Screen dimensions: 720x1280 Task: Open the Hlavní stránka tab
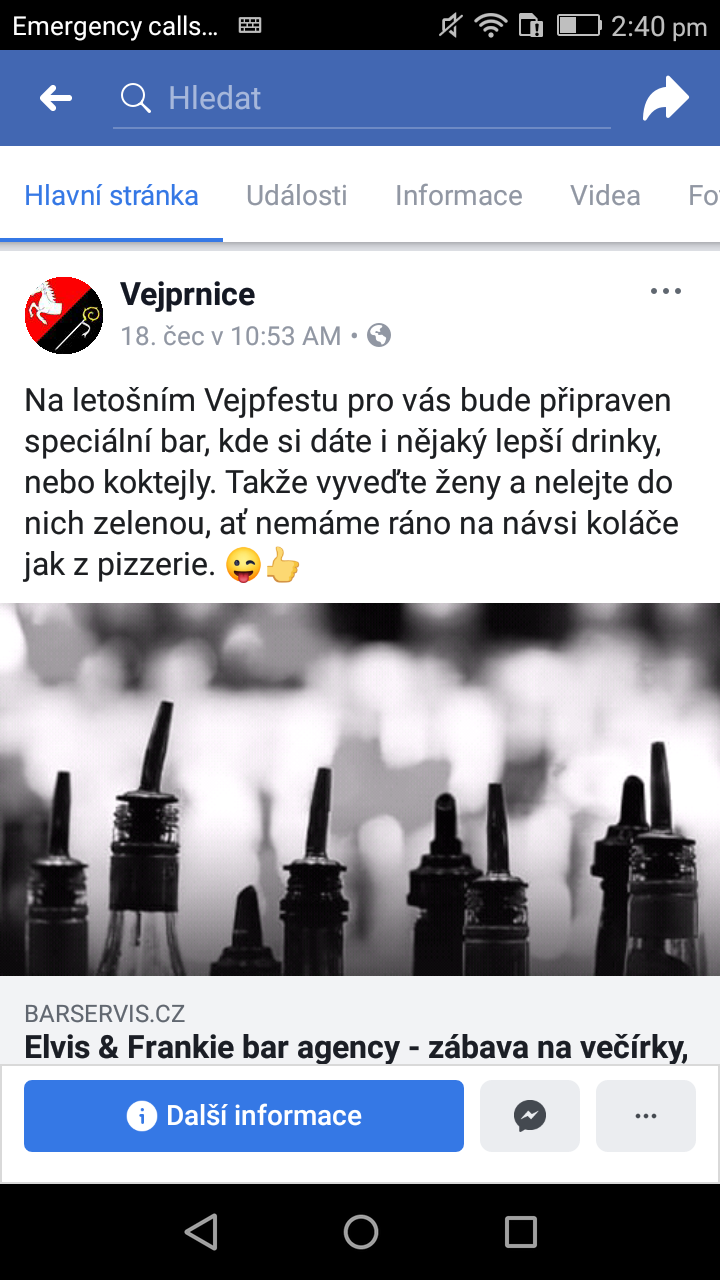(x=112, y=195)
